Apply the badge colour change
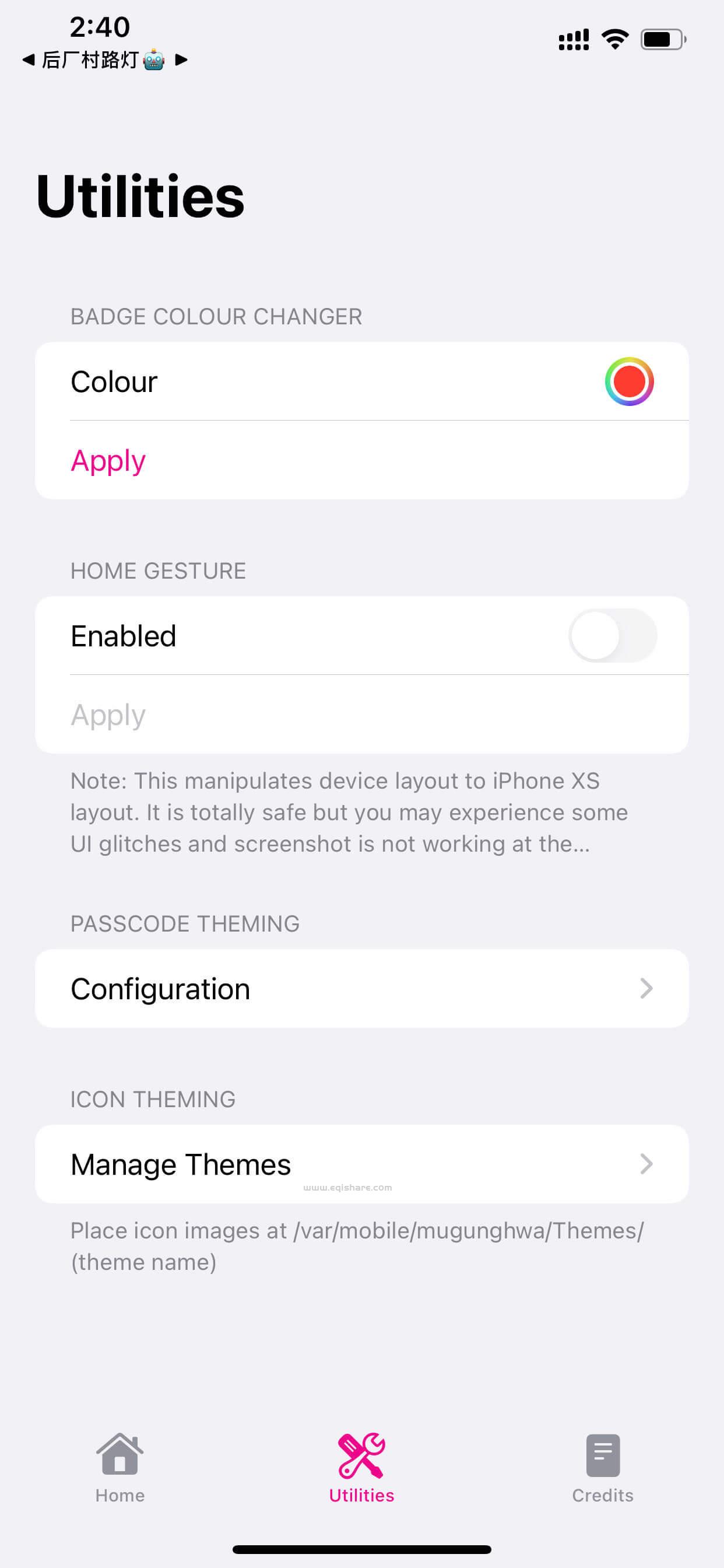This screenshot has height=1568, width=724. 108,460
